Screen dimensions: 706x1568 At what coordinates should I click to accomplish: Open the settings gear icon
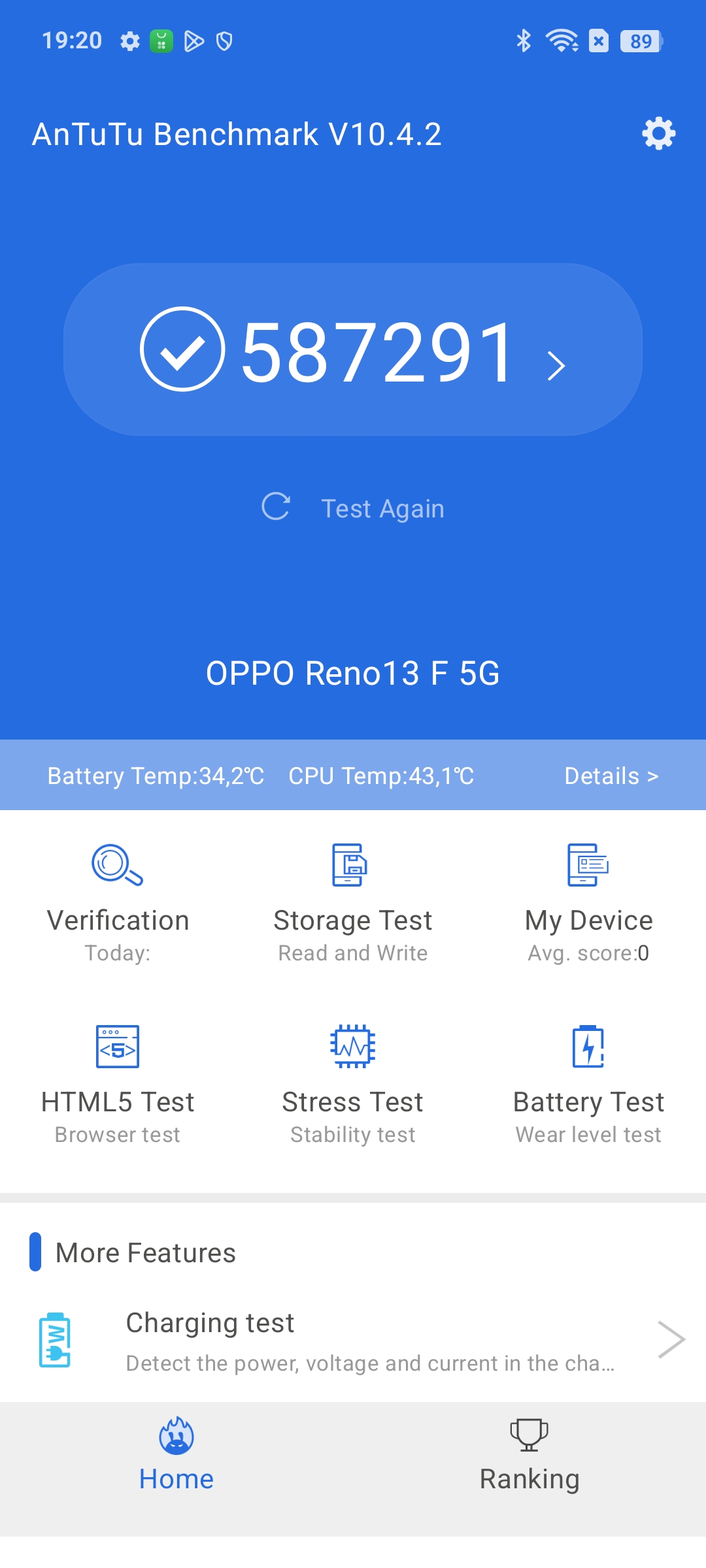pos(658,134)
